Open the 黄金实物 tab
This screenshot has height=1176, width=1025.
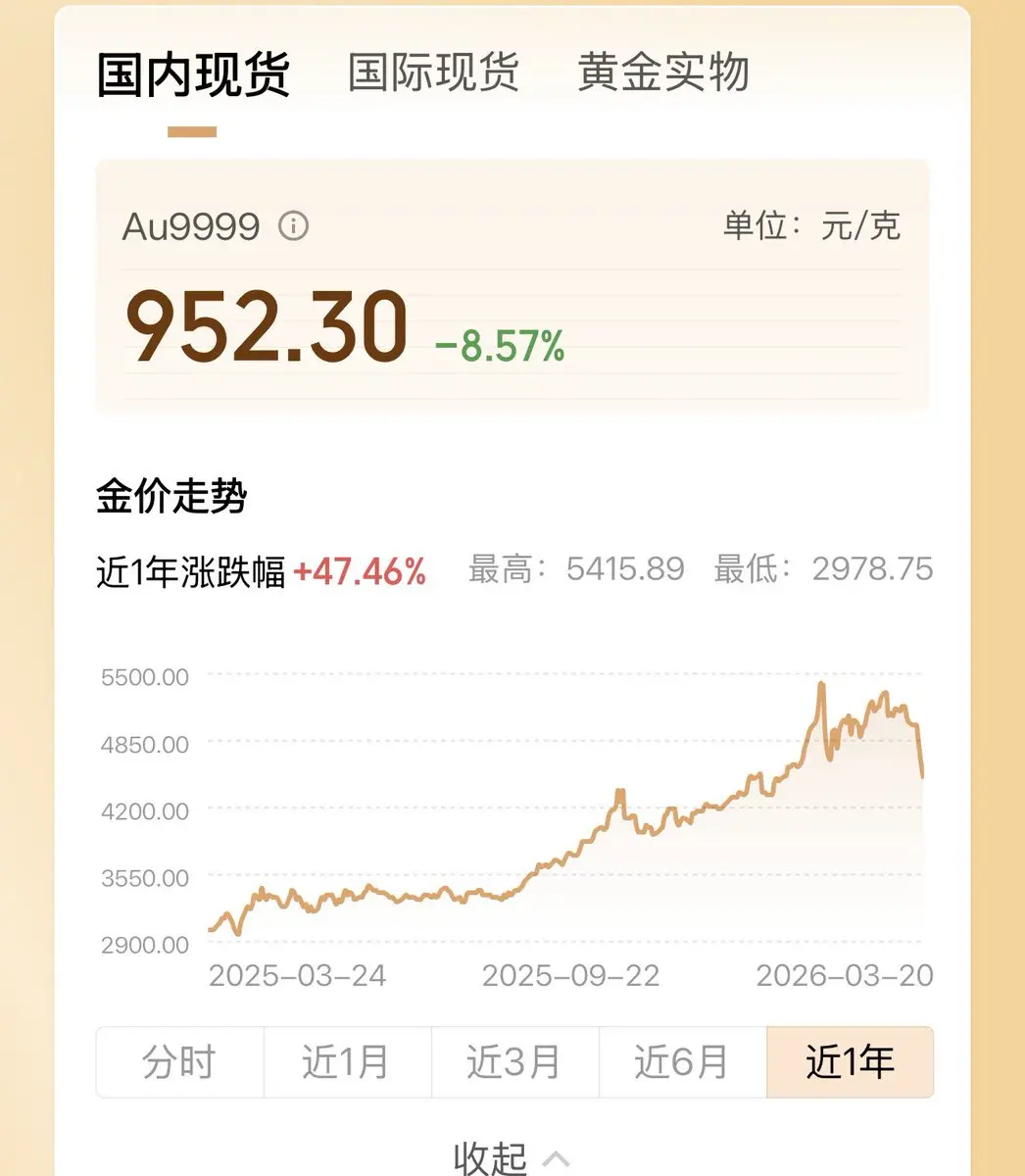663,73
